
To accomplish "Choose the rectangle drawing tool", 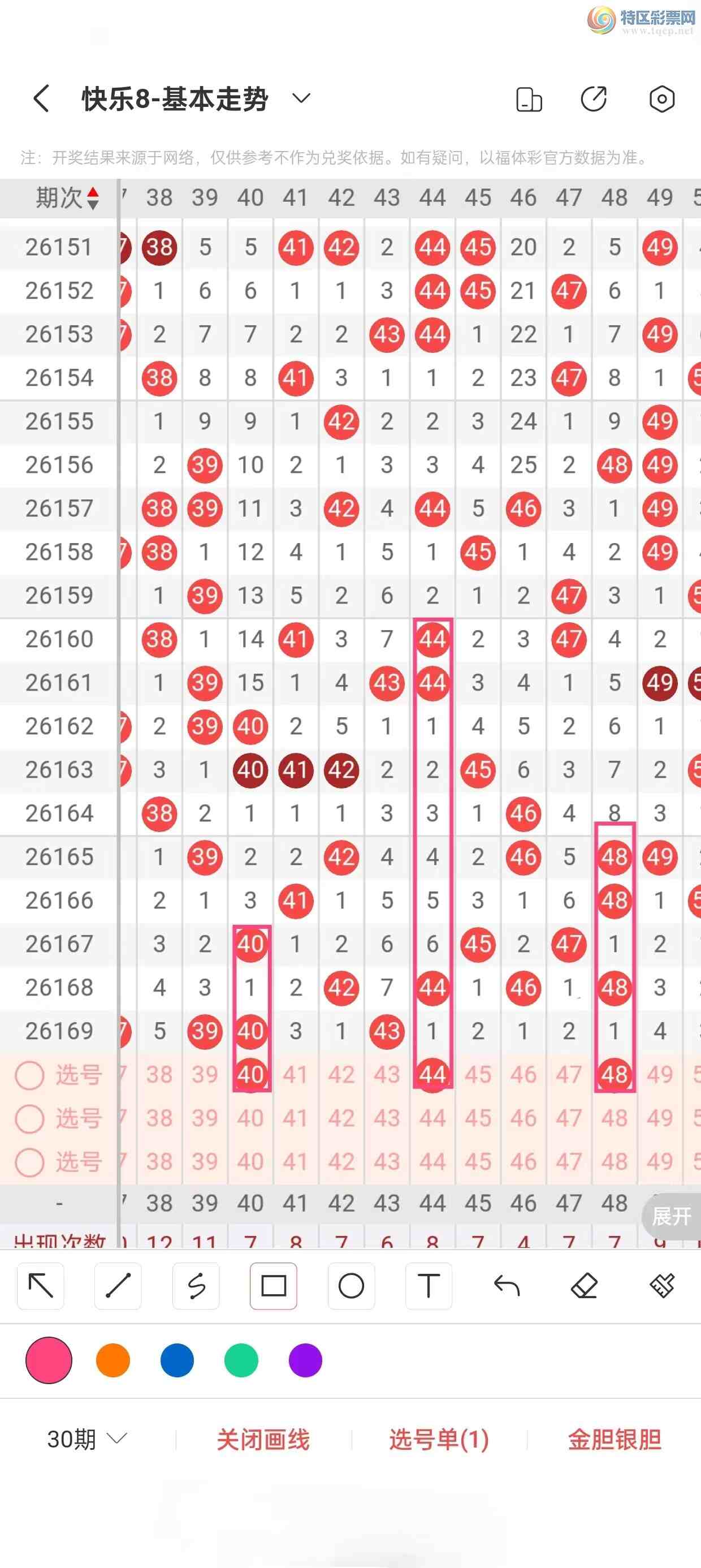I will 273,1286.
